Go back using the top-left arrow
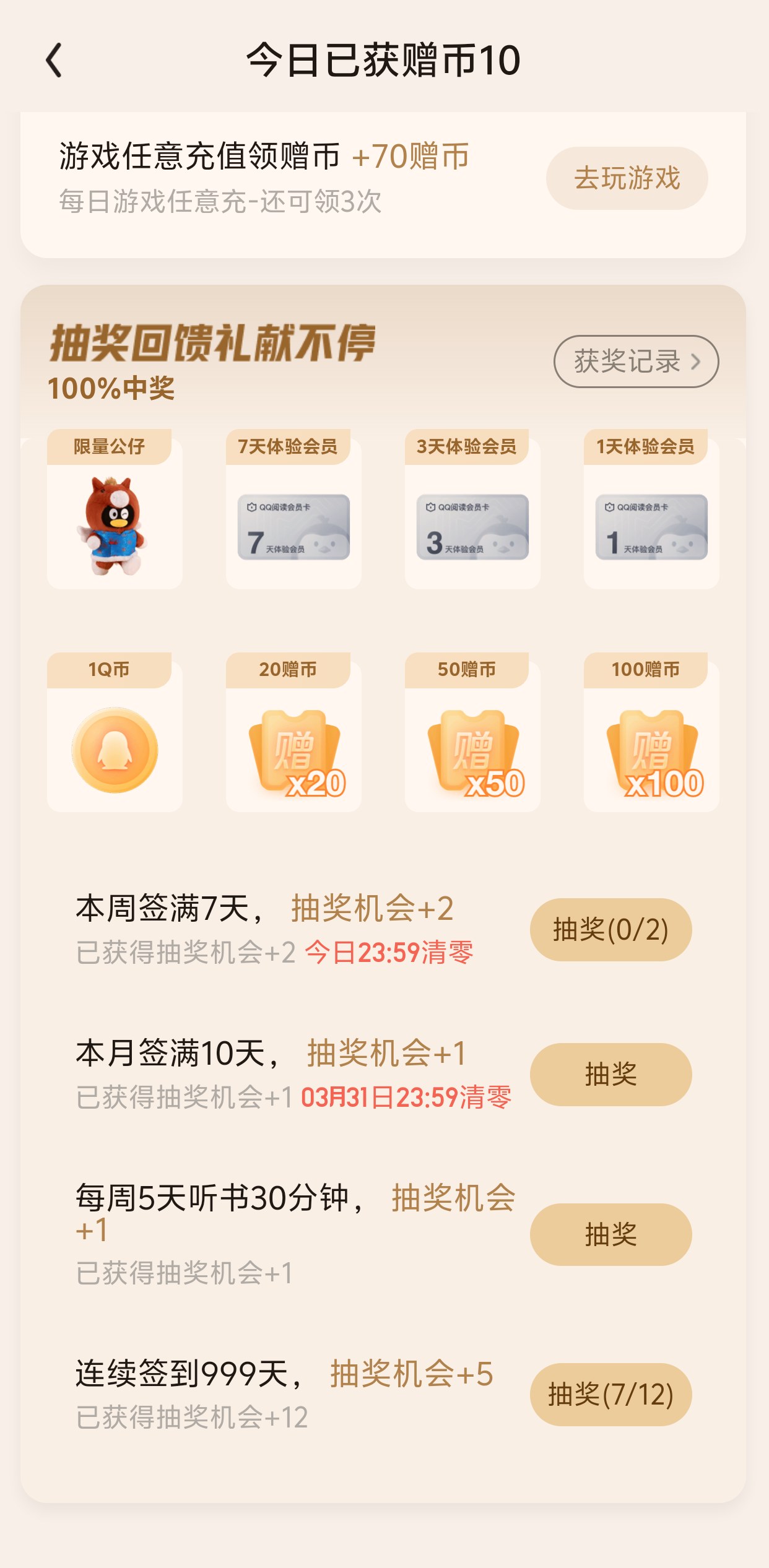 pos(54,61)
